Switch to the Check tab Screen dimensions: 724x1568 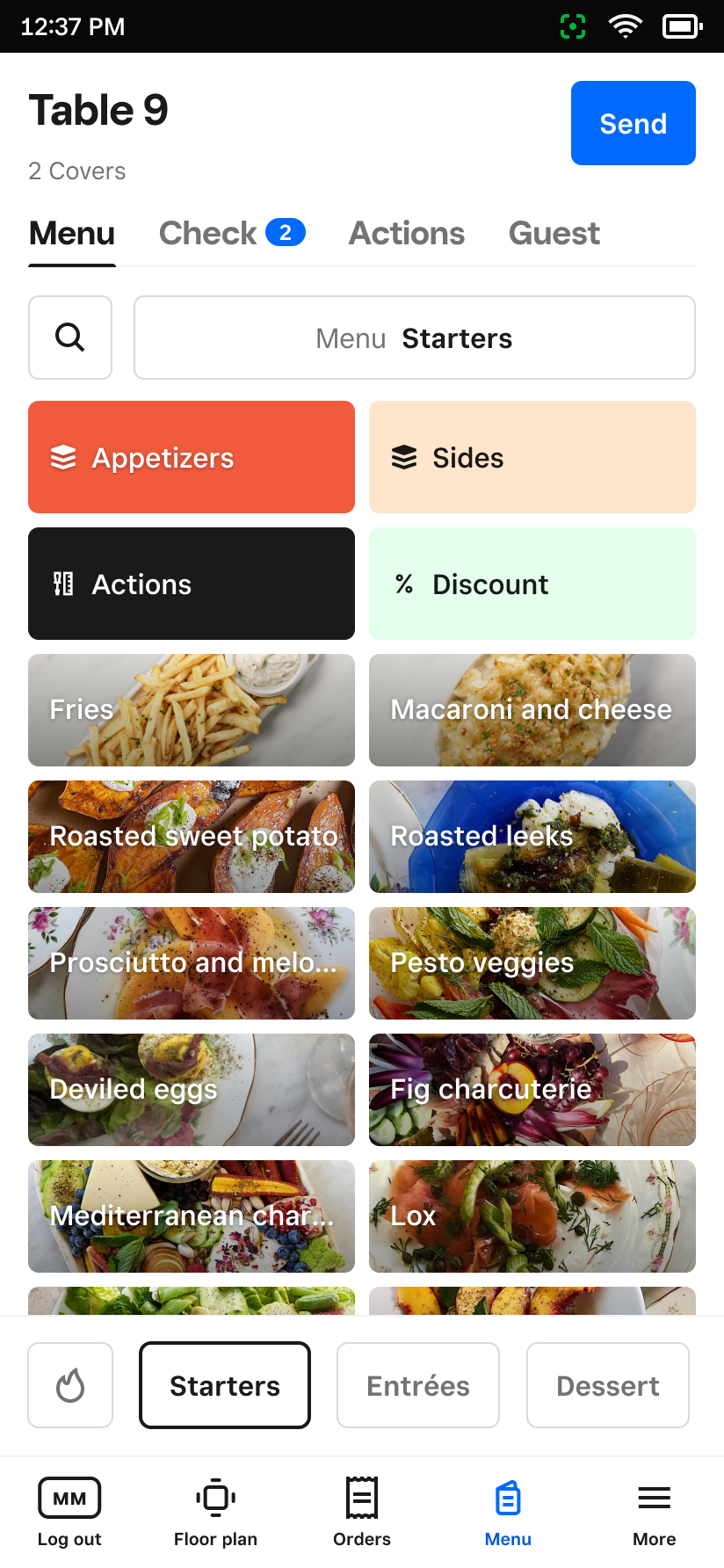[231, 234]
